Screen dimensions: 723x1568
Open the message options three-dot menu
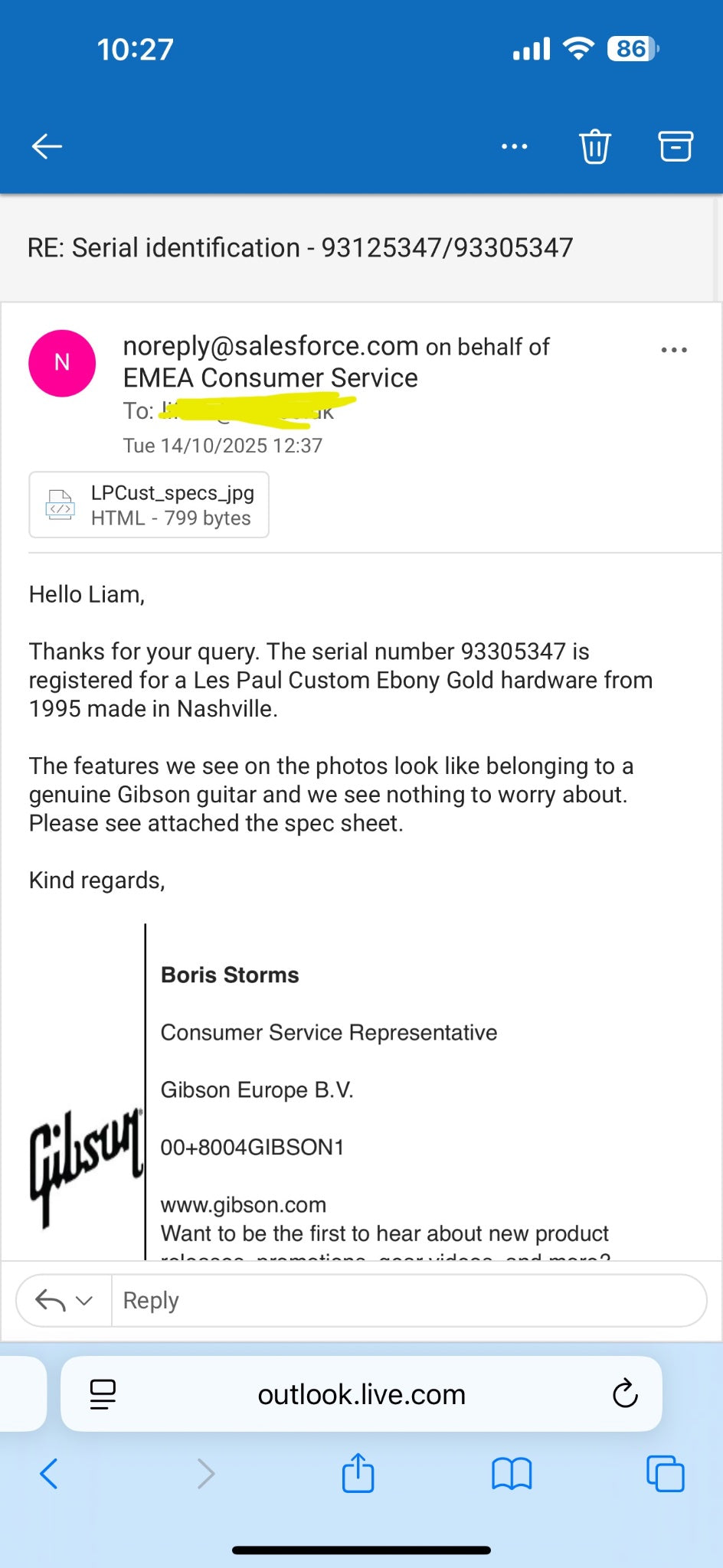click(x=674, y=350)
